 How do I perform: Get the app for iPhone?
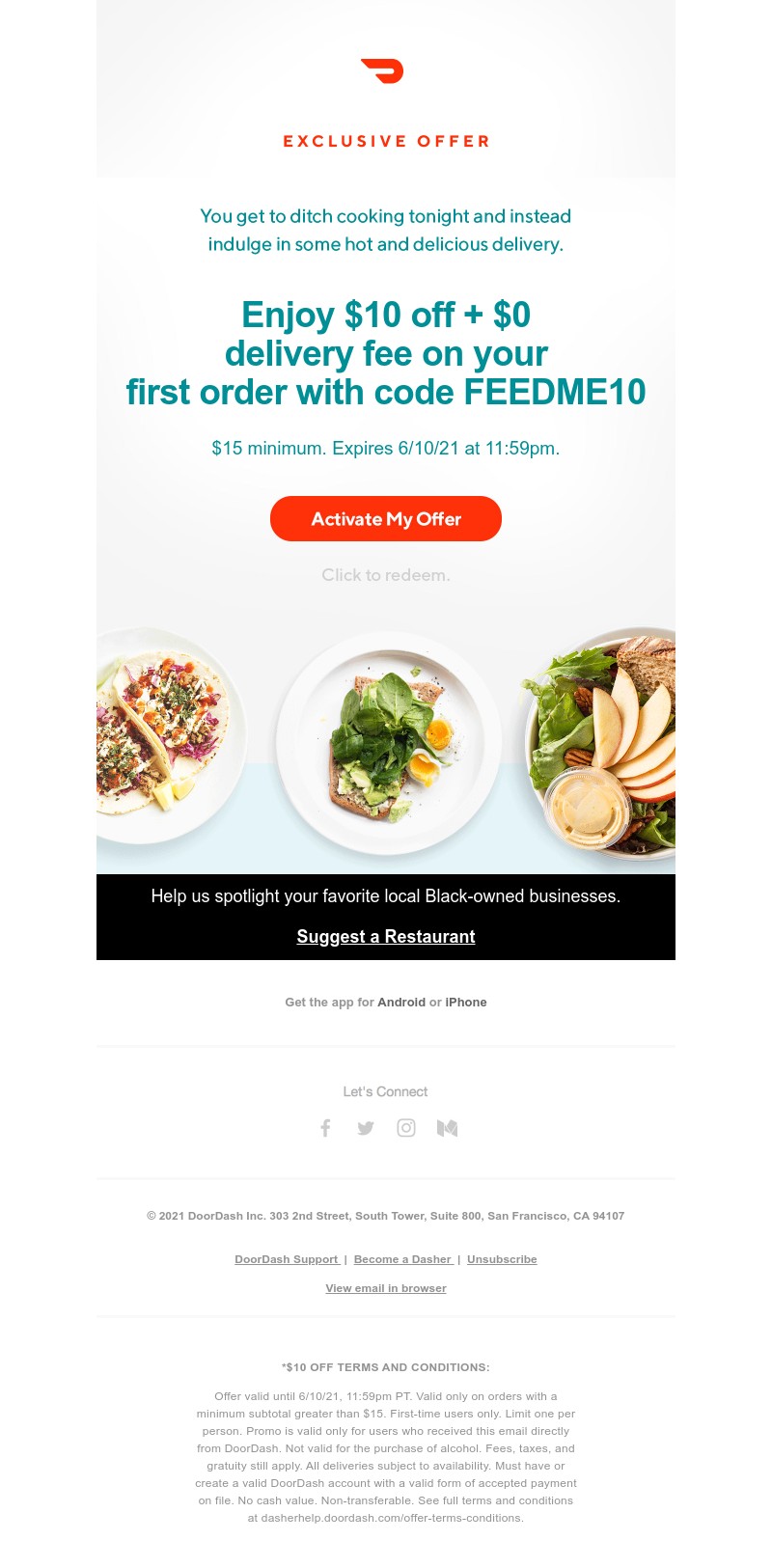(x=466, y=1003)
